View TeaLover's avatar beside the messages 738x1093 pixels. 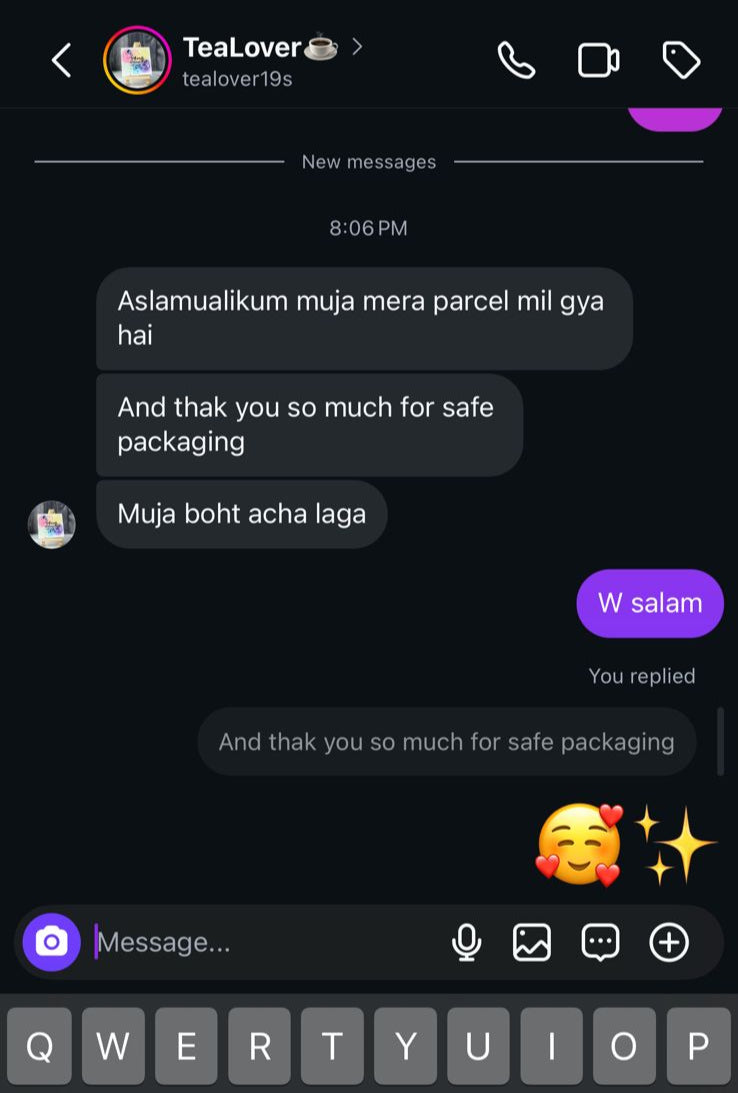tap(52, 524)
